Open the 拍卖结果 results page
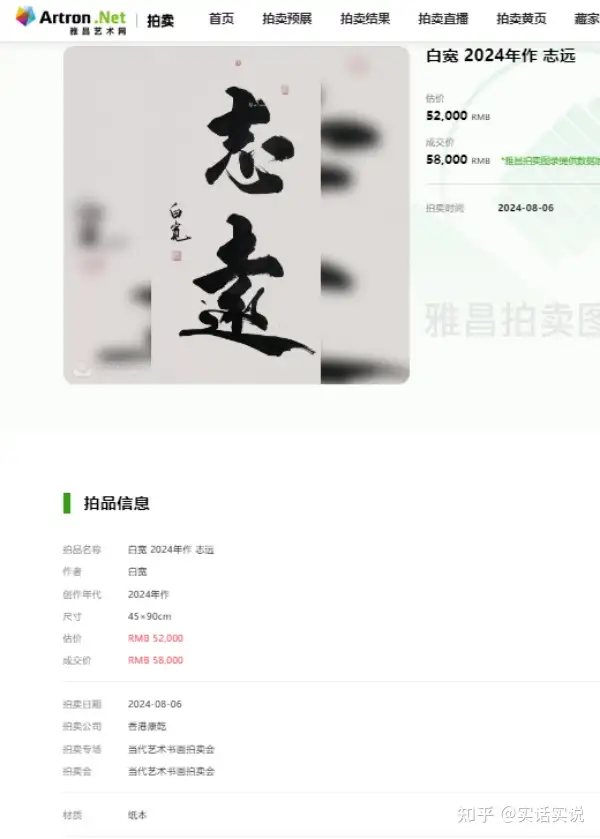The image size is (600, 839). (365, 19)
